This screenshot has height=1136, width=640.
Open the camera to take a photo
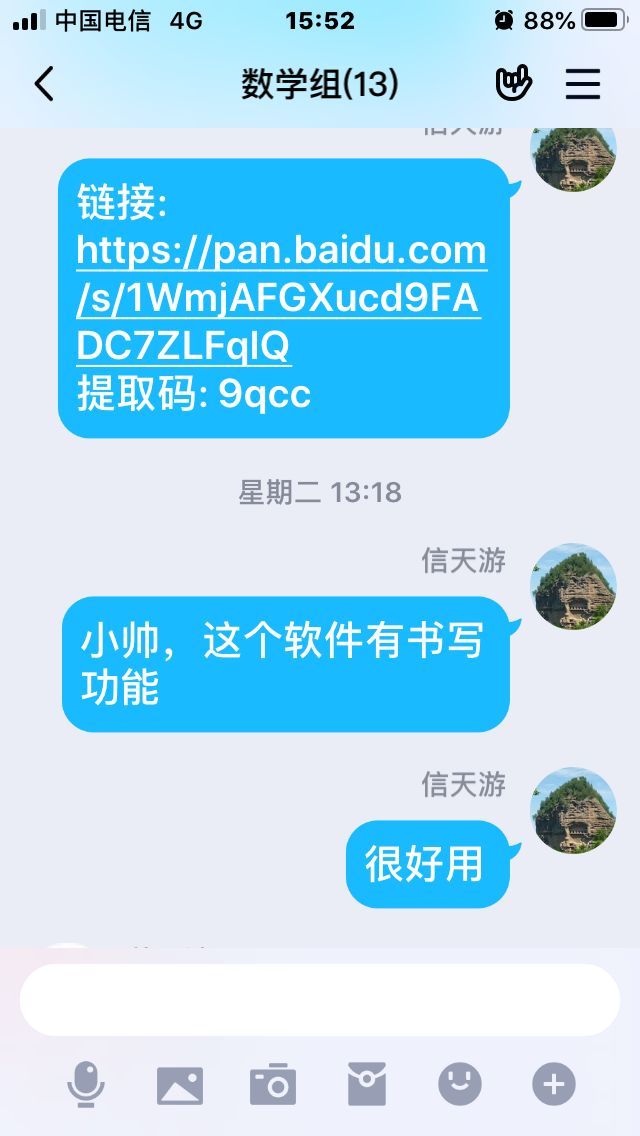[273, 1084]
